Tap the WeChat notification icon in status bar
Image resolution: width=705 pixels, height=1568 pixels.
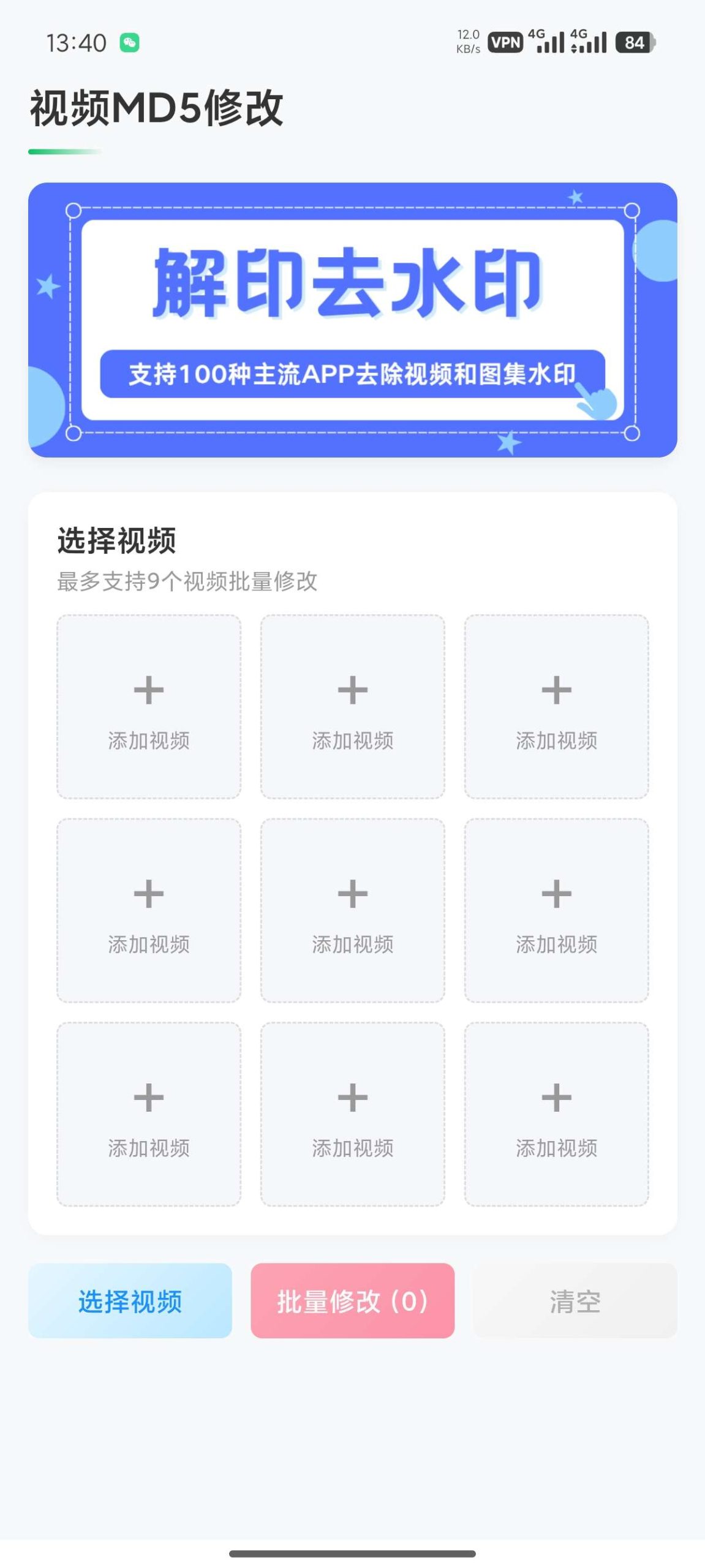click(x=130, y=42)
